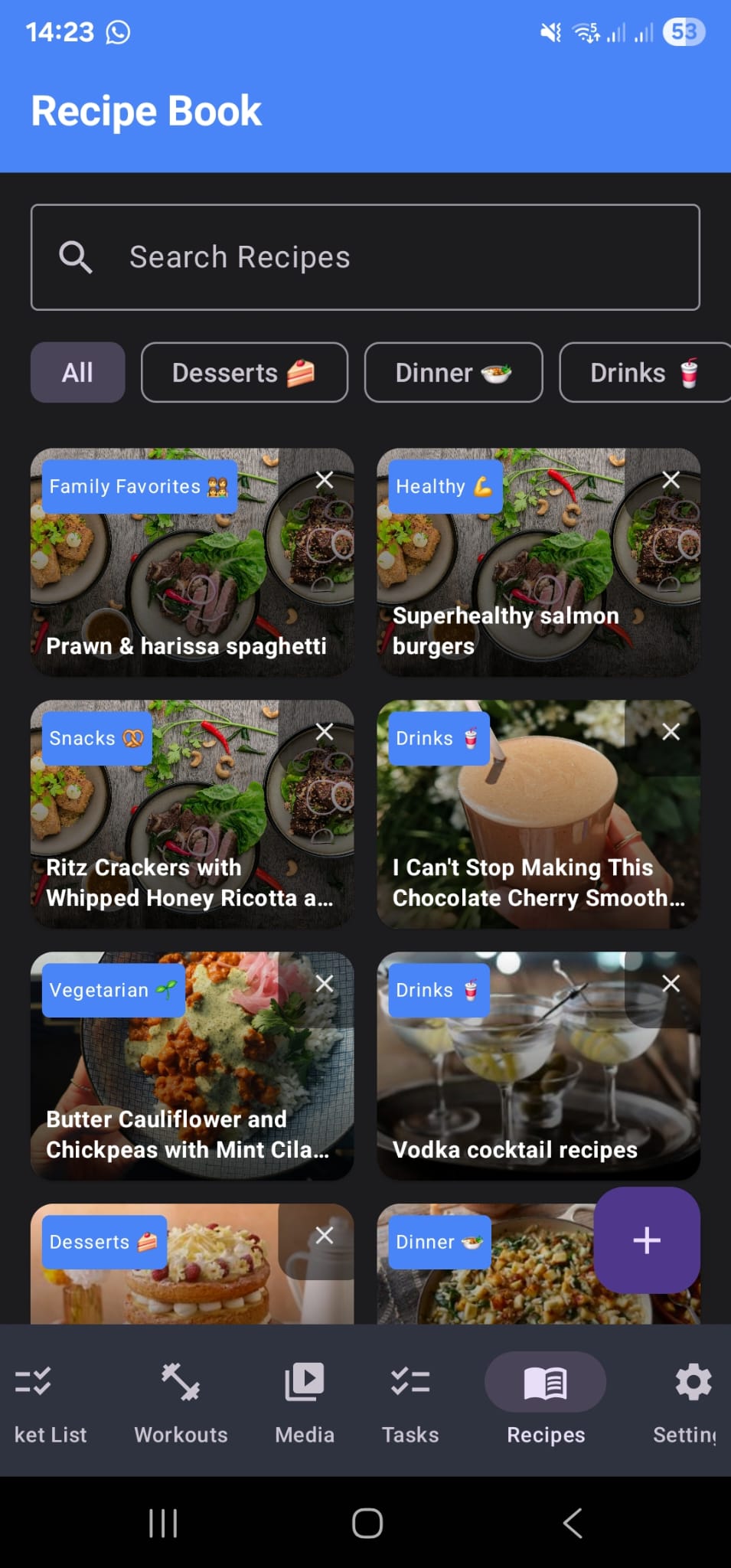Switch to the Dinner filter chip
Image resolution: width=731 pixels, height=1568 pixels.
click(x=453, y=373)
